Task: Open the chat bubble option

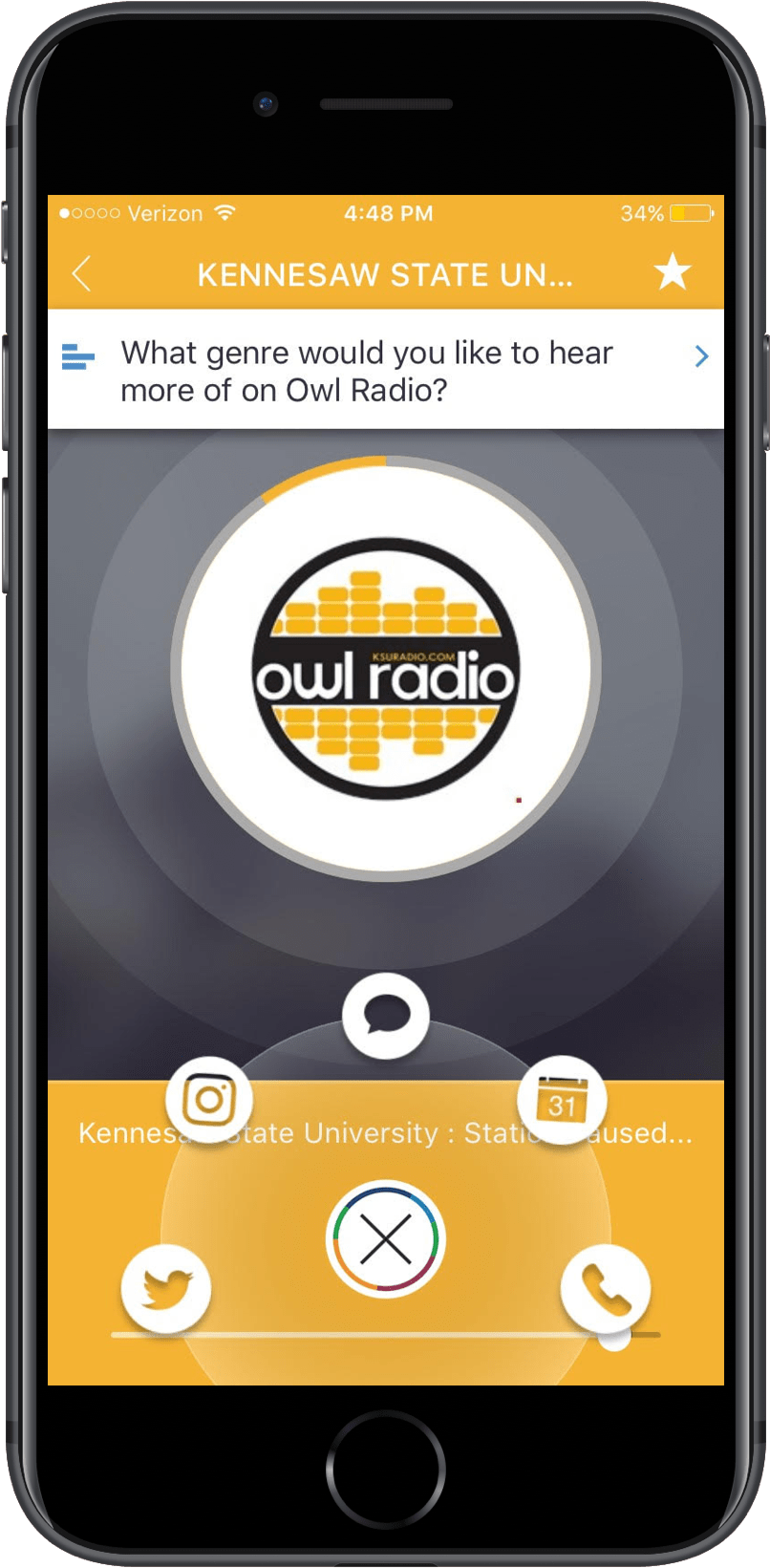Action: (x=386, y=1016)
